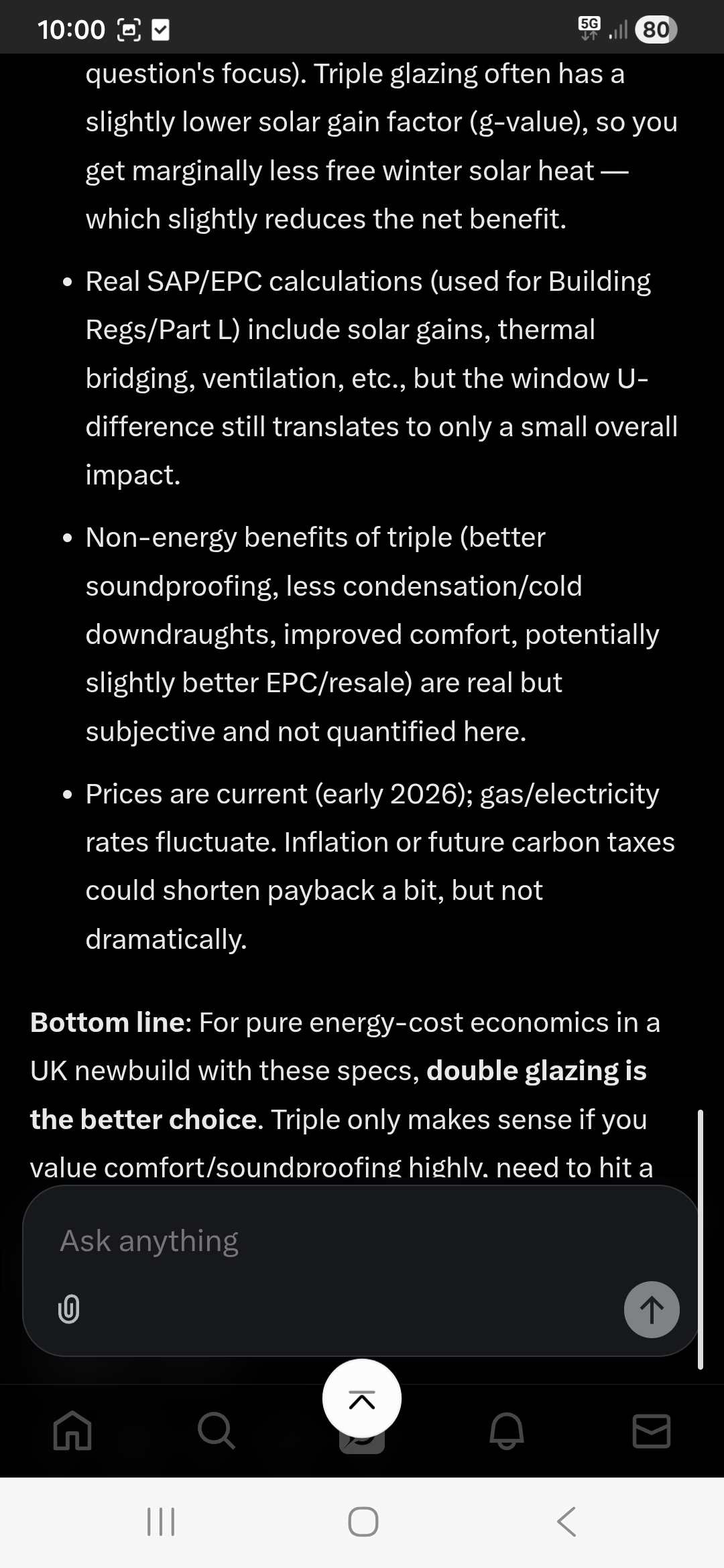
Task: Attach a file with the paperclip icon
Action: click(x=69, y=1309)
